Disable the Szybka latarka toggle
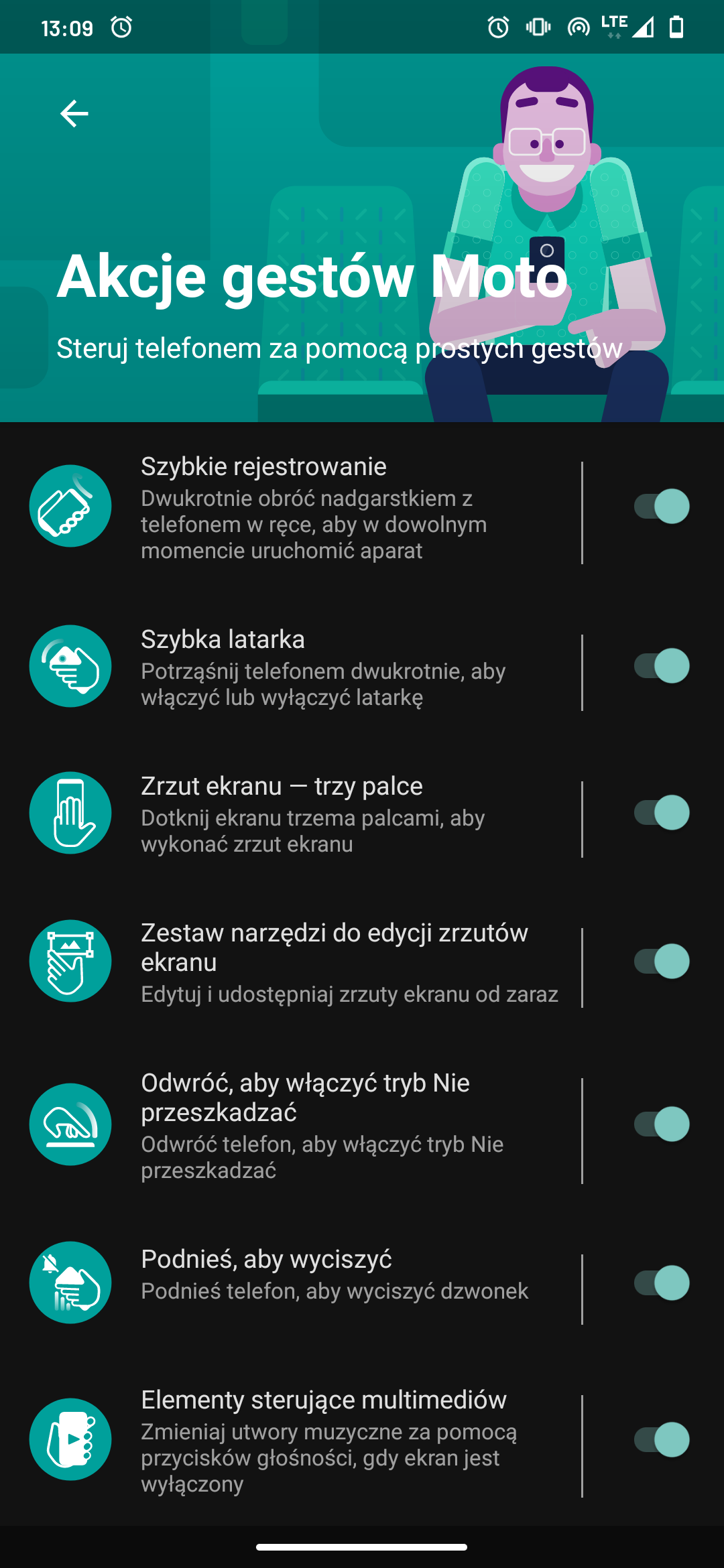Viewport: 724px width, 1568px height. [x=662, y=666]
